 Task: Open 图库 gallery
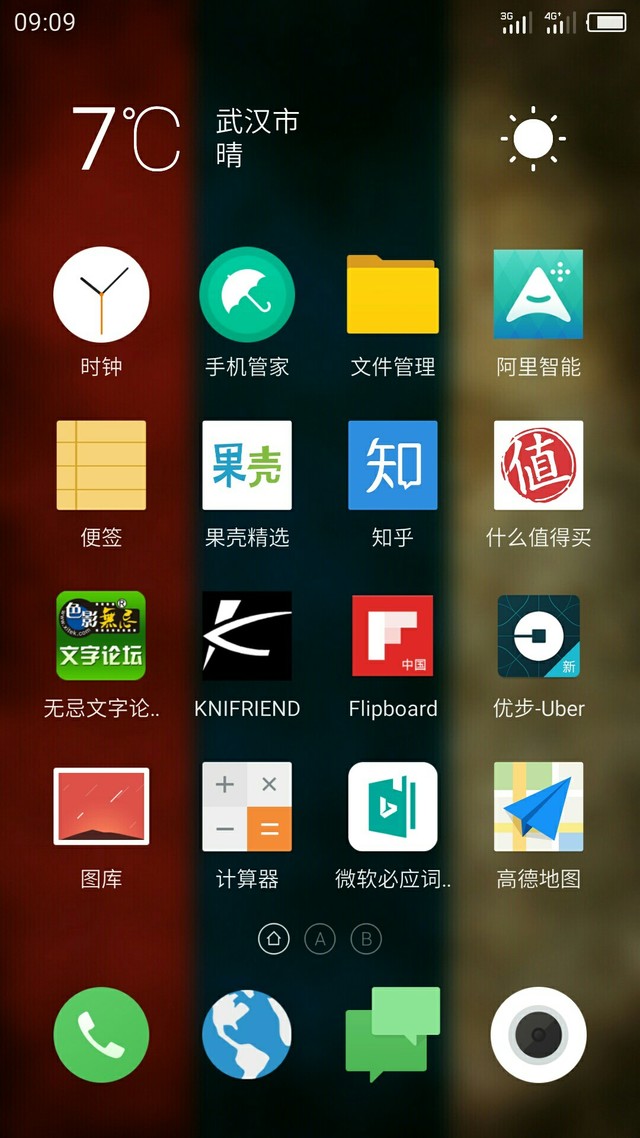point(101,807)
